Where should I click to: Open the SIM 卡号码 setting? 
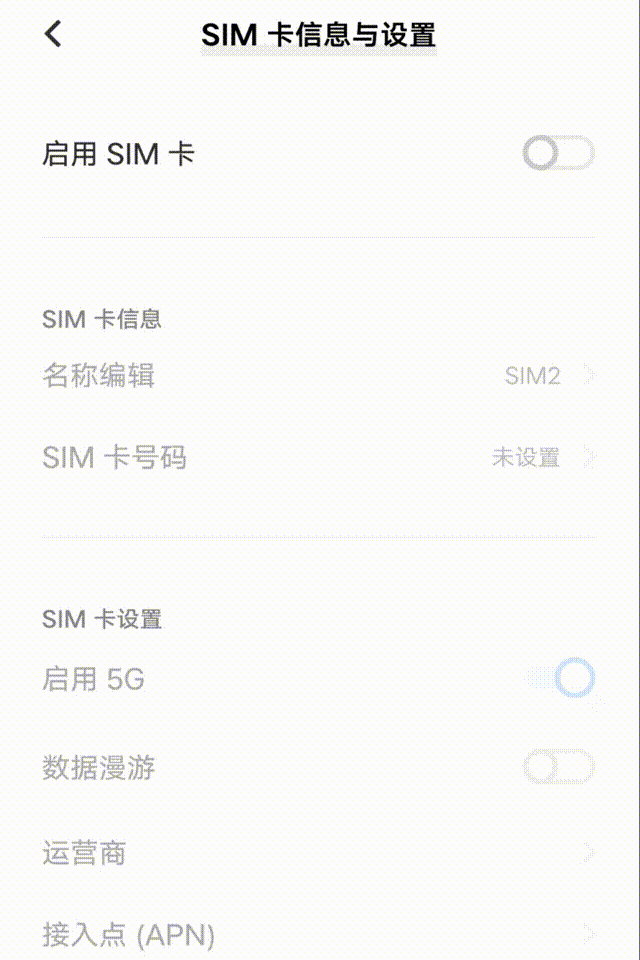tap(318, 458)
